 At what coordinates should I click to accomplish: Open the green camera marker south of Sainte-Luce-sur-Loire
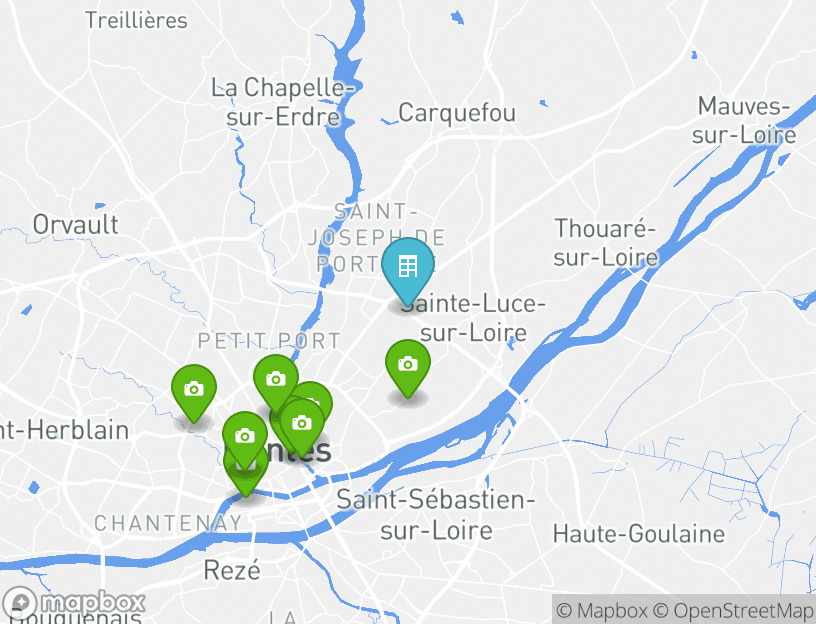tap(407, 365)
